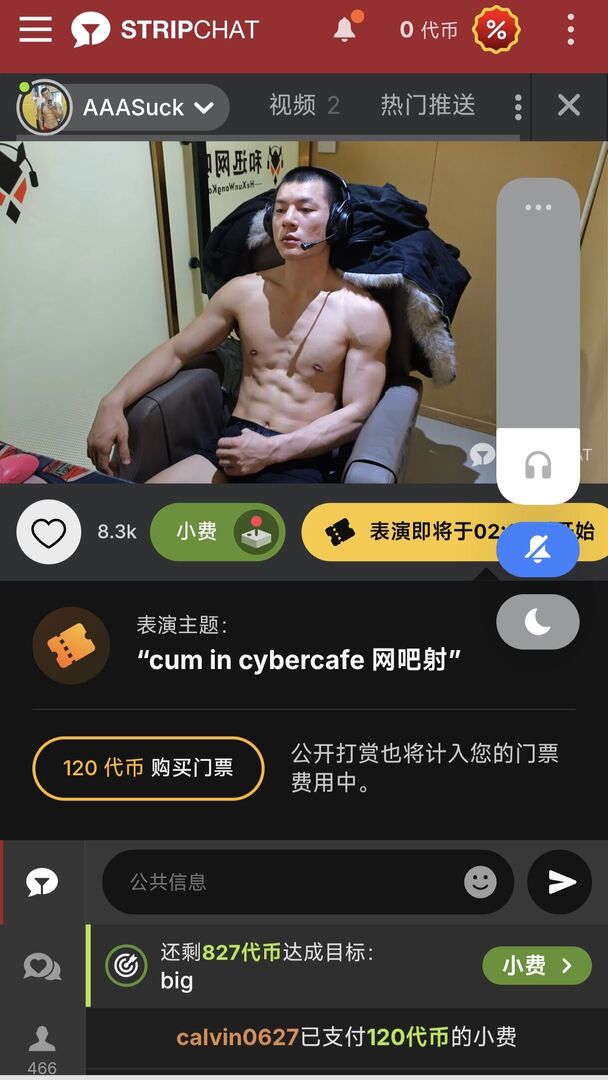Screen dimensions: 608x1080
Task: Tip toward the goal with 小费
Action: (536, 966)
